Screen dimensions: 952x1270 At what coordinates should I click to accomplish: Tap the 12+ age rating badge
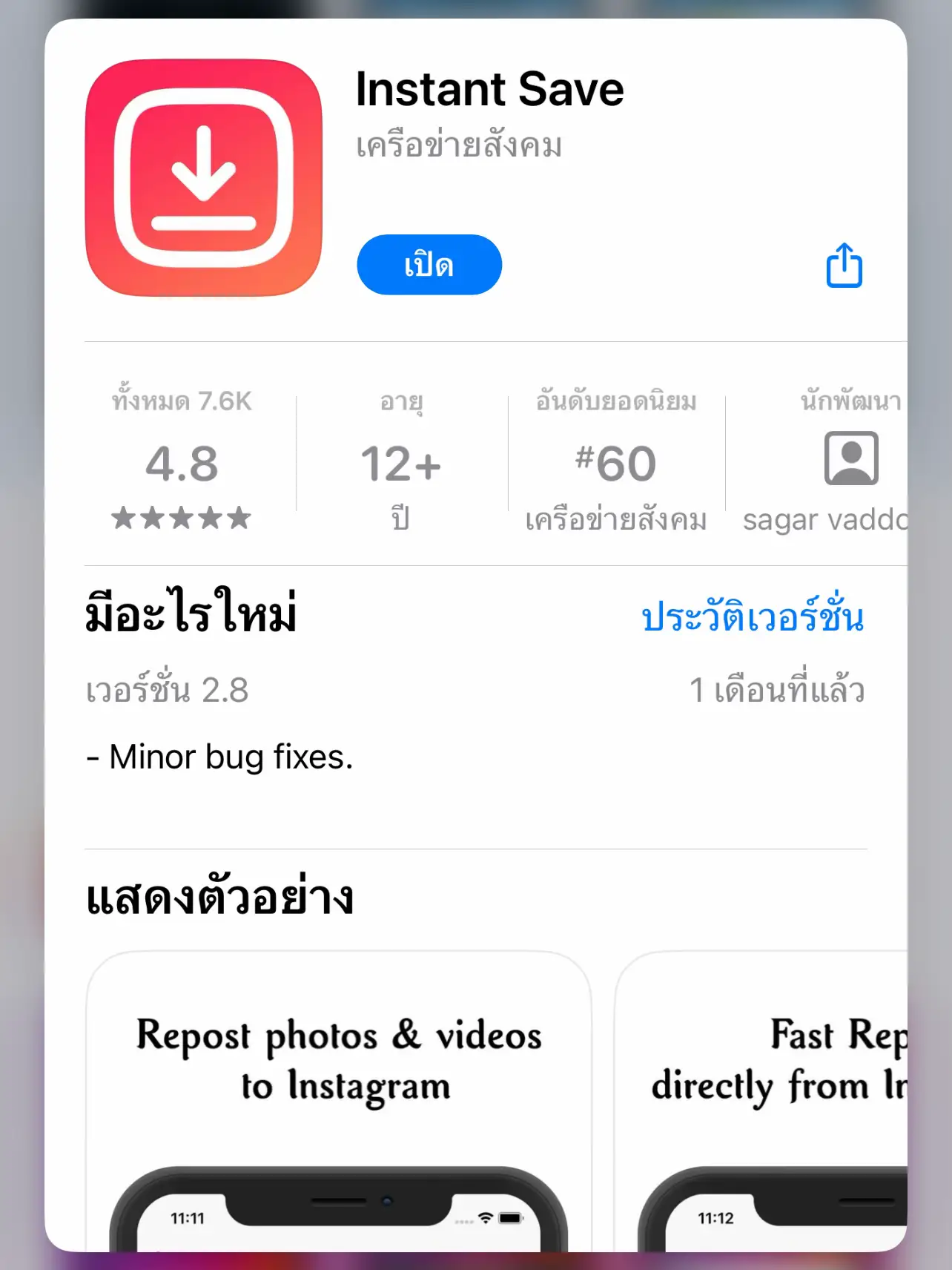[401, 464]
